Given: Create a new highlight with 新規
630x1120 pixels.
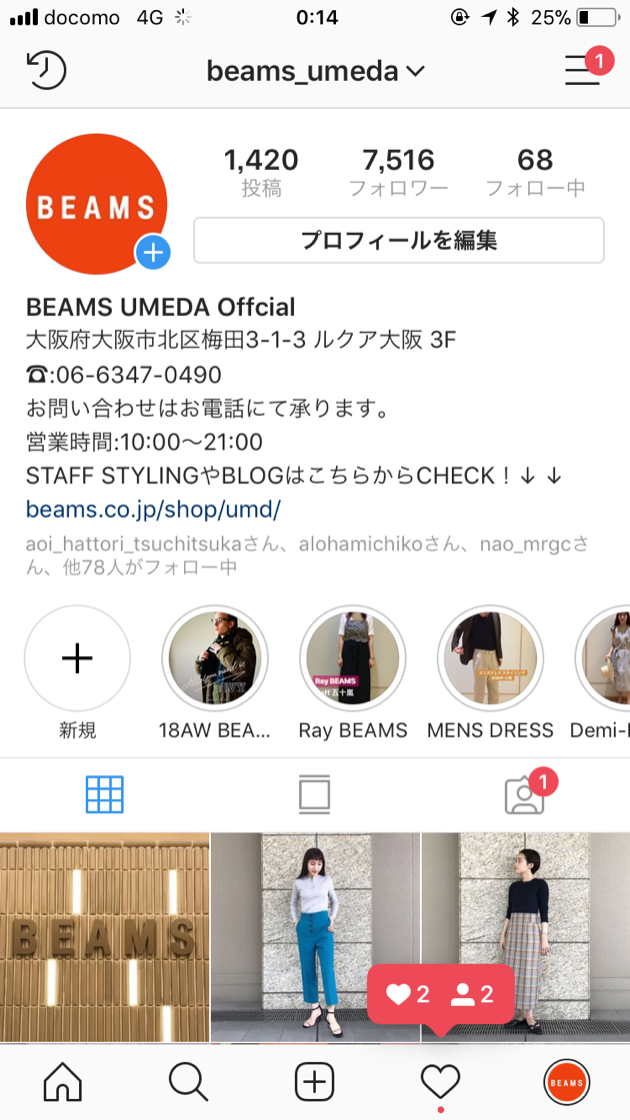Looking at the screenshot, I should (77, 658).
